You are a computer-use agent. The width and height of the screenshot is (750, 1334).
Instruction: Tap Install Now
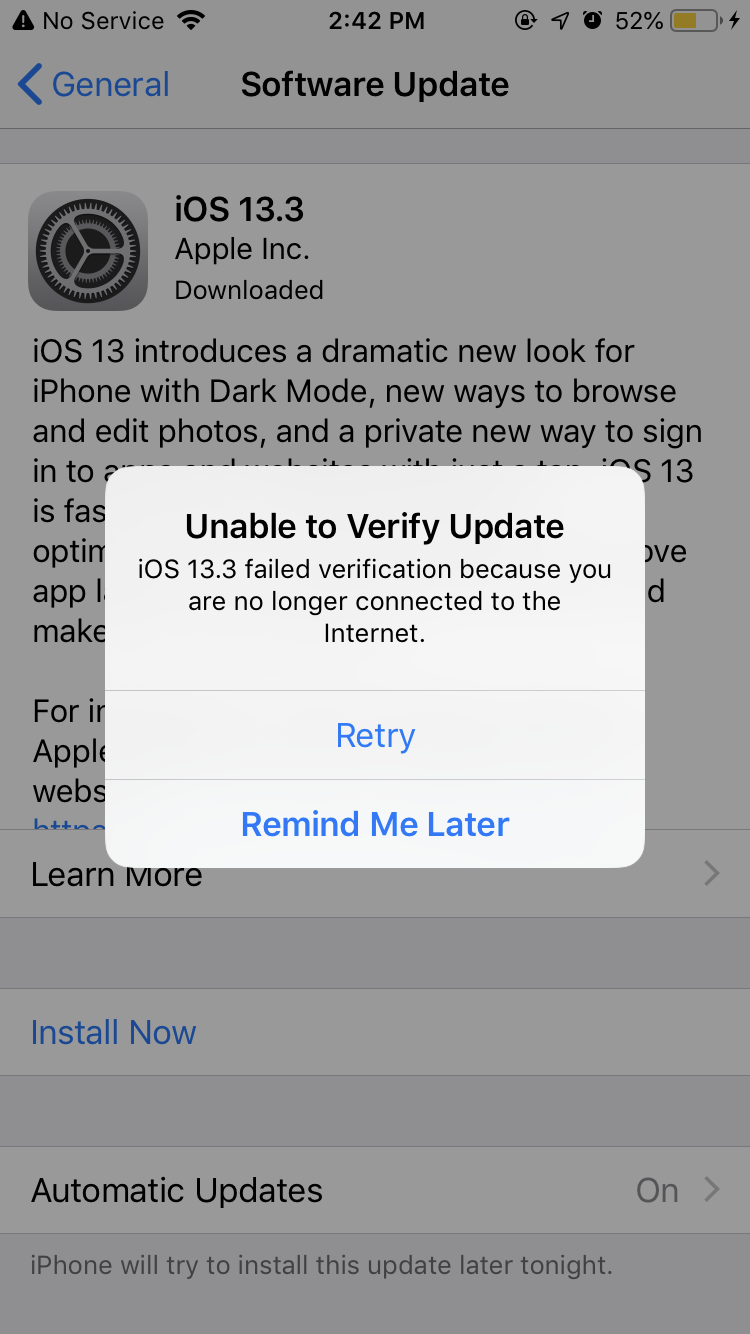click(375, 1032)
